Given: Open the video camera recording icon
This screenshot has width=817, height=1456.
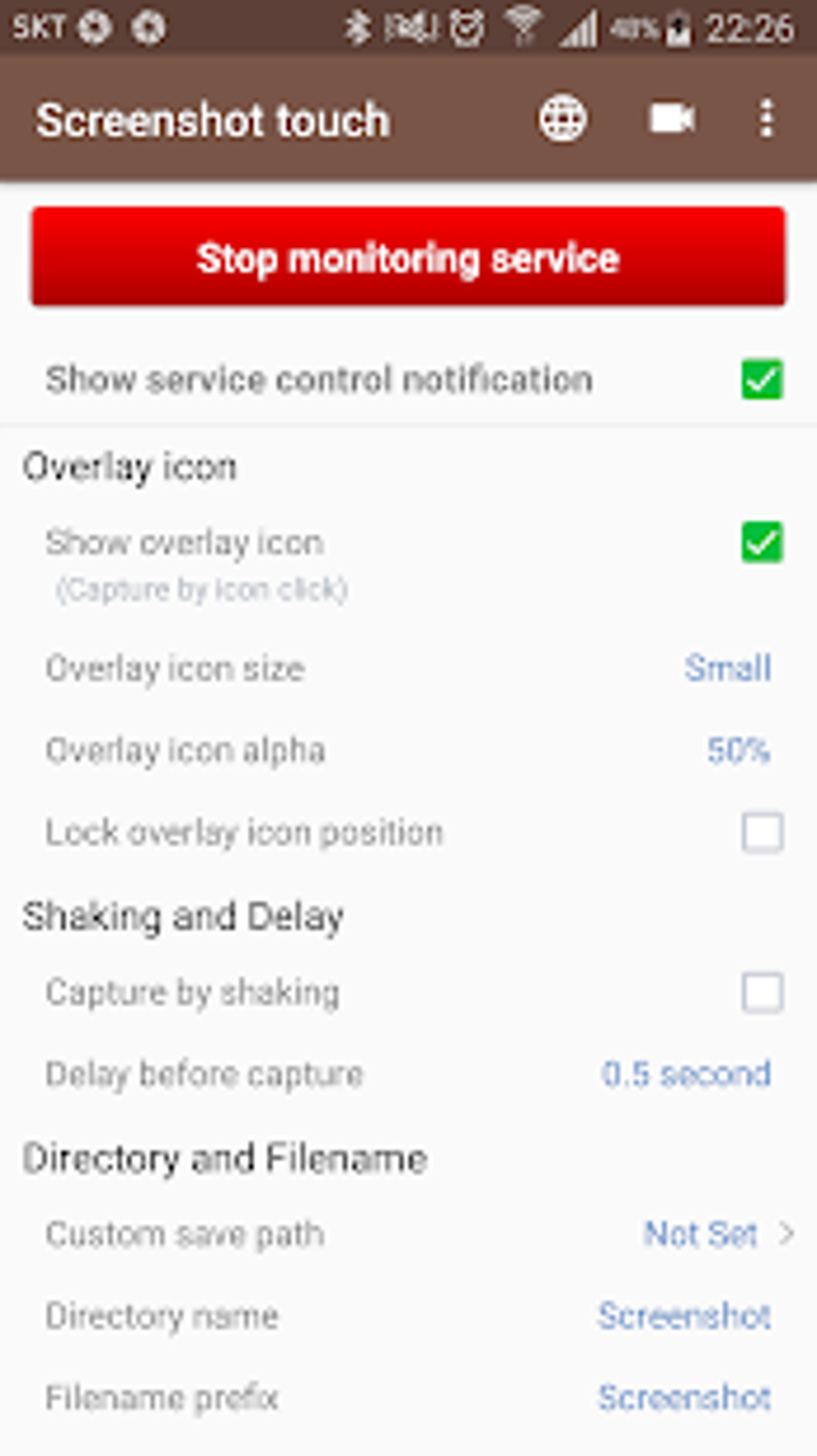Looking at the screenshot, I should pyautogui.click(x=671, y=119).
